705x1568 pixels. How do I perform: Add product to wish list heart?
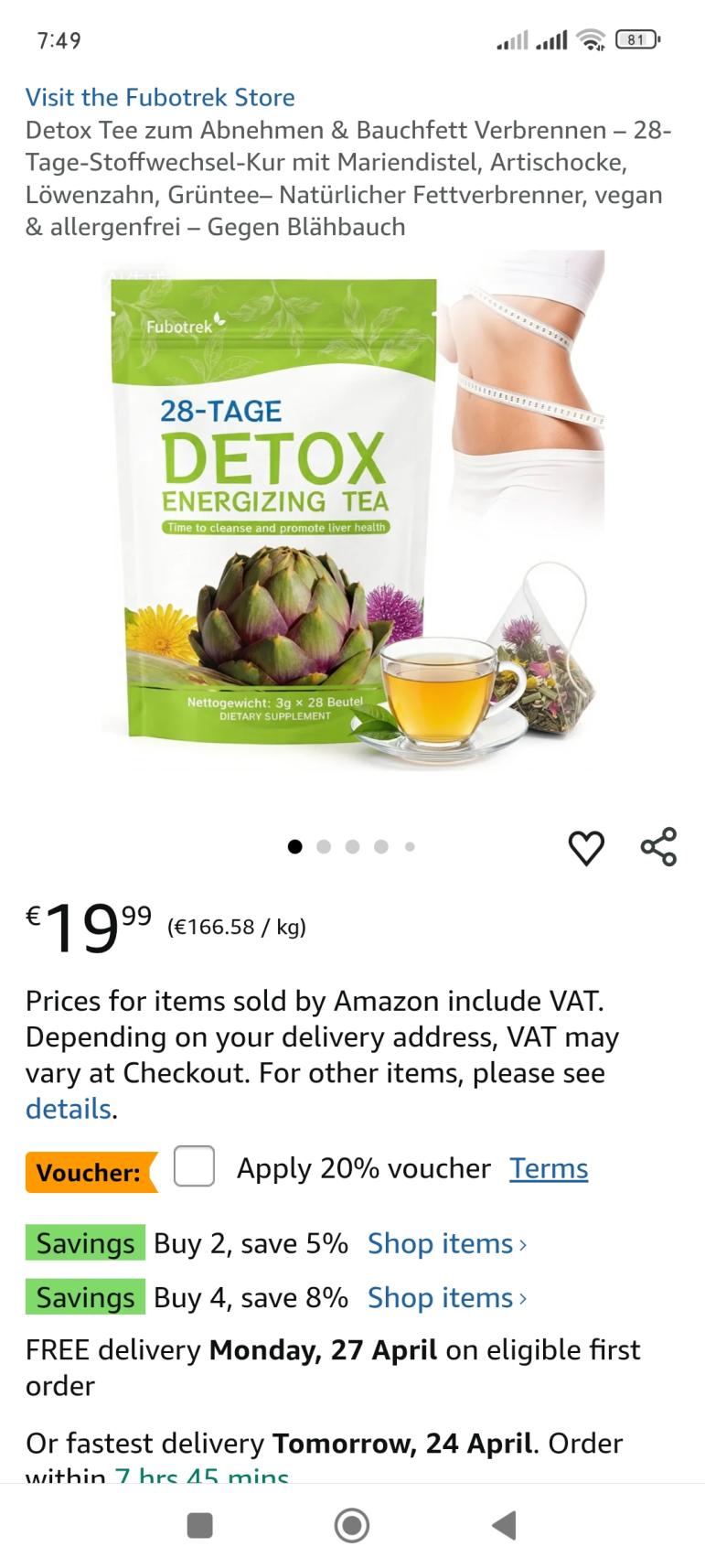click(x=586, y=847)
